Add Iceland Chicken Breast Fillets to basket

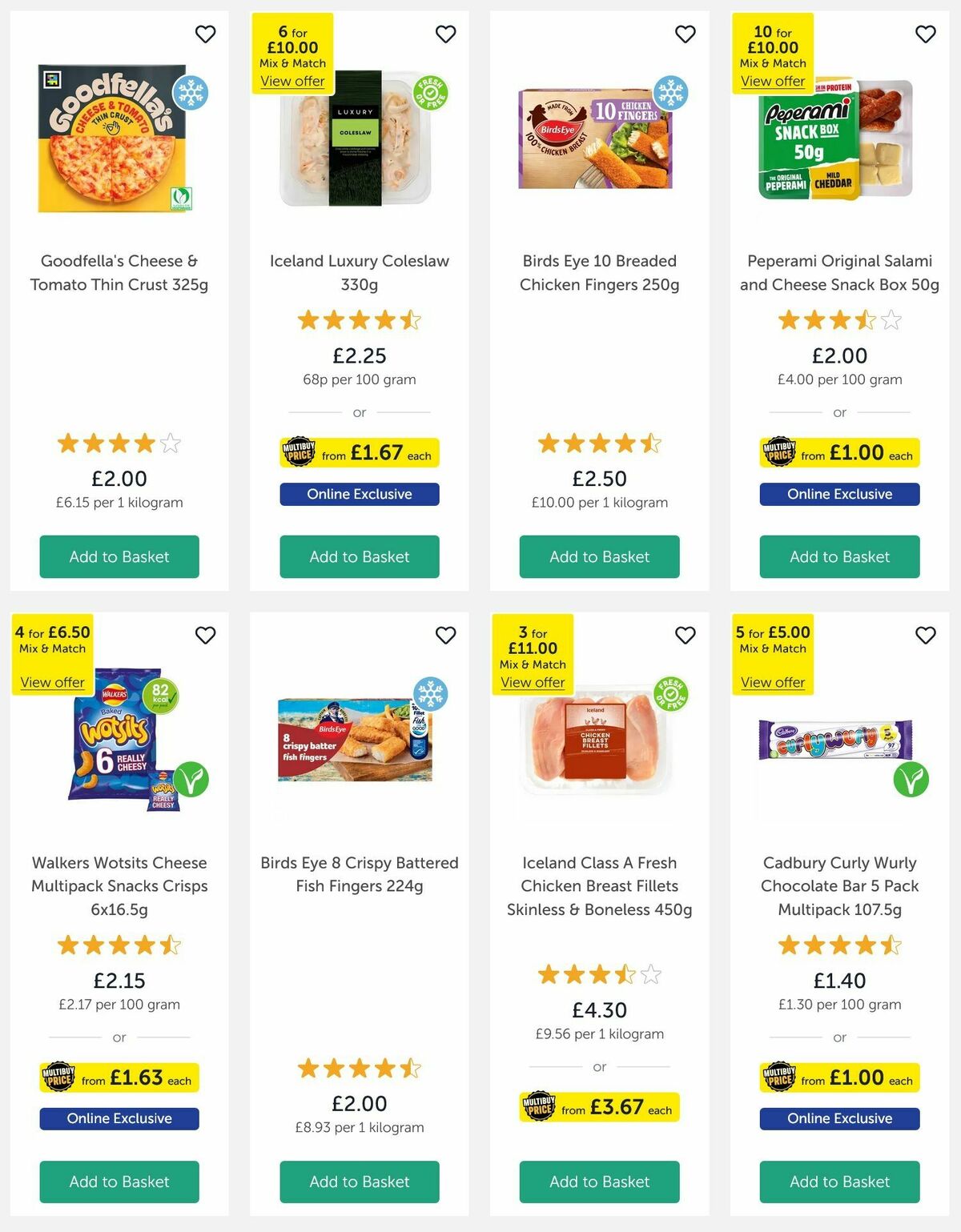tap(599, 1182)
